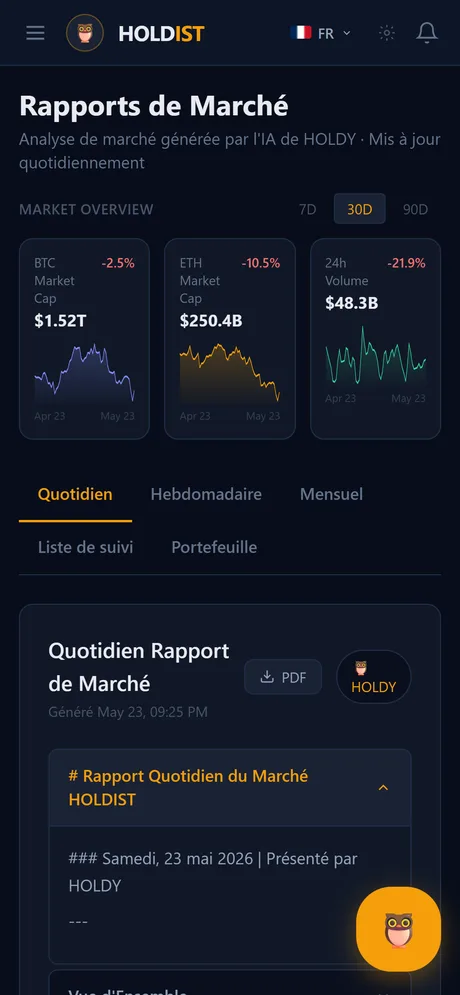Open the 24h Volume card
This screenshot has width=460, height=995.
(x=376, y=339)
